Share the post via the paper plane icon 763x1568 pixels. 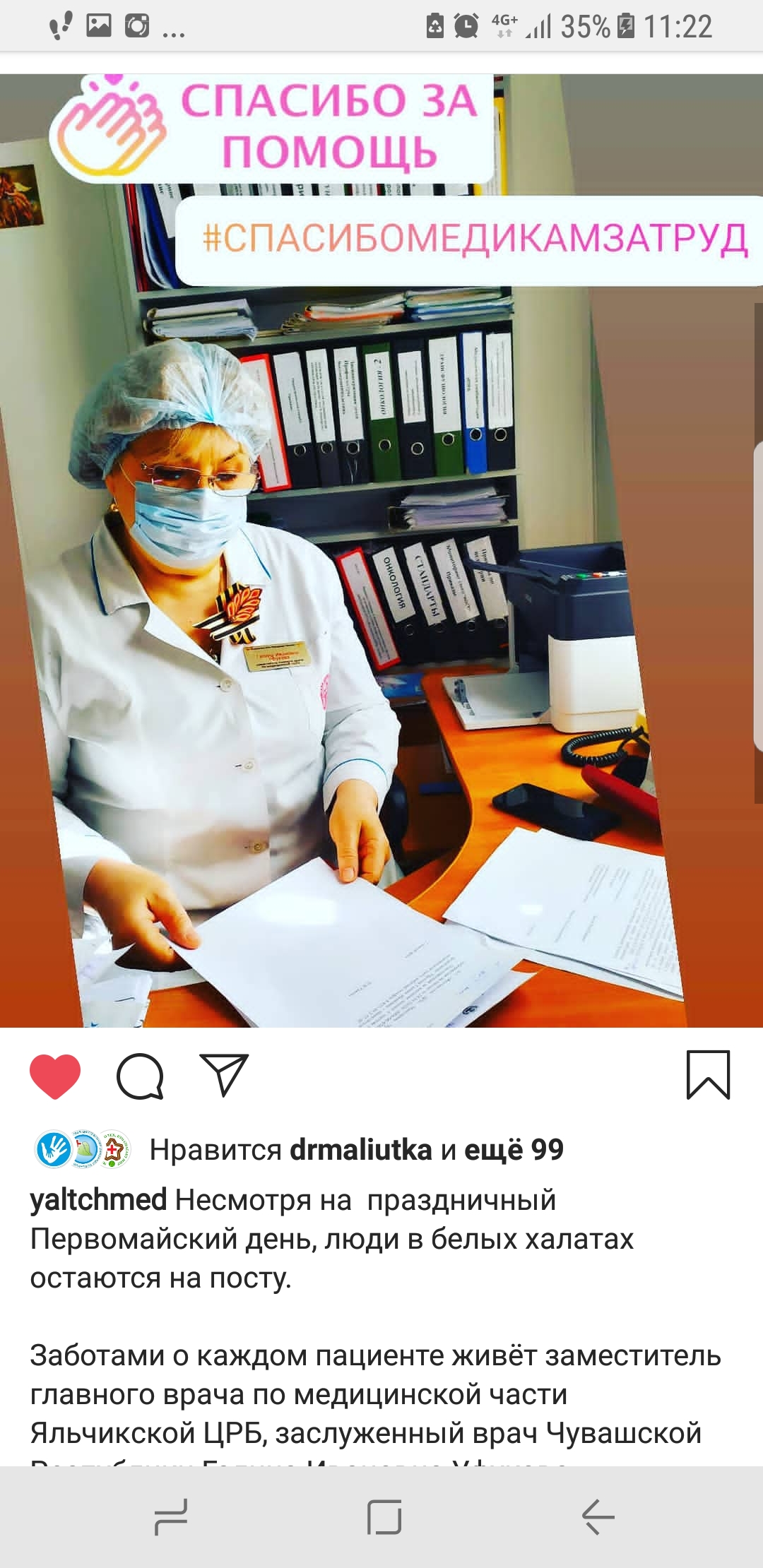point(224,1075)
